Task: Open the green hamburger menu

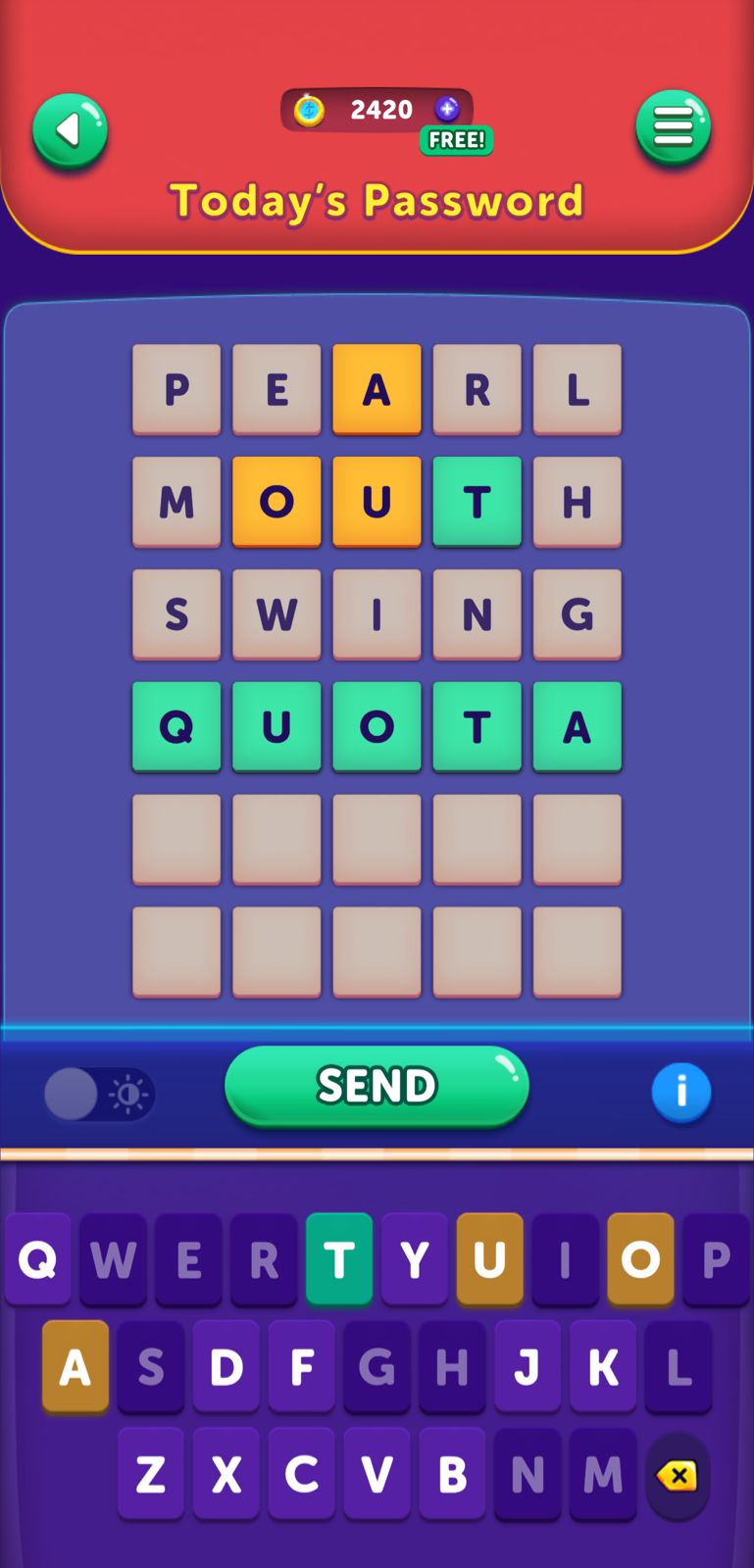Action: pyautogui.click(x=673, y=127)
